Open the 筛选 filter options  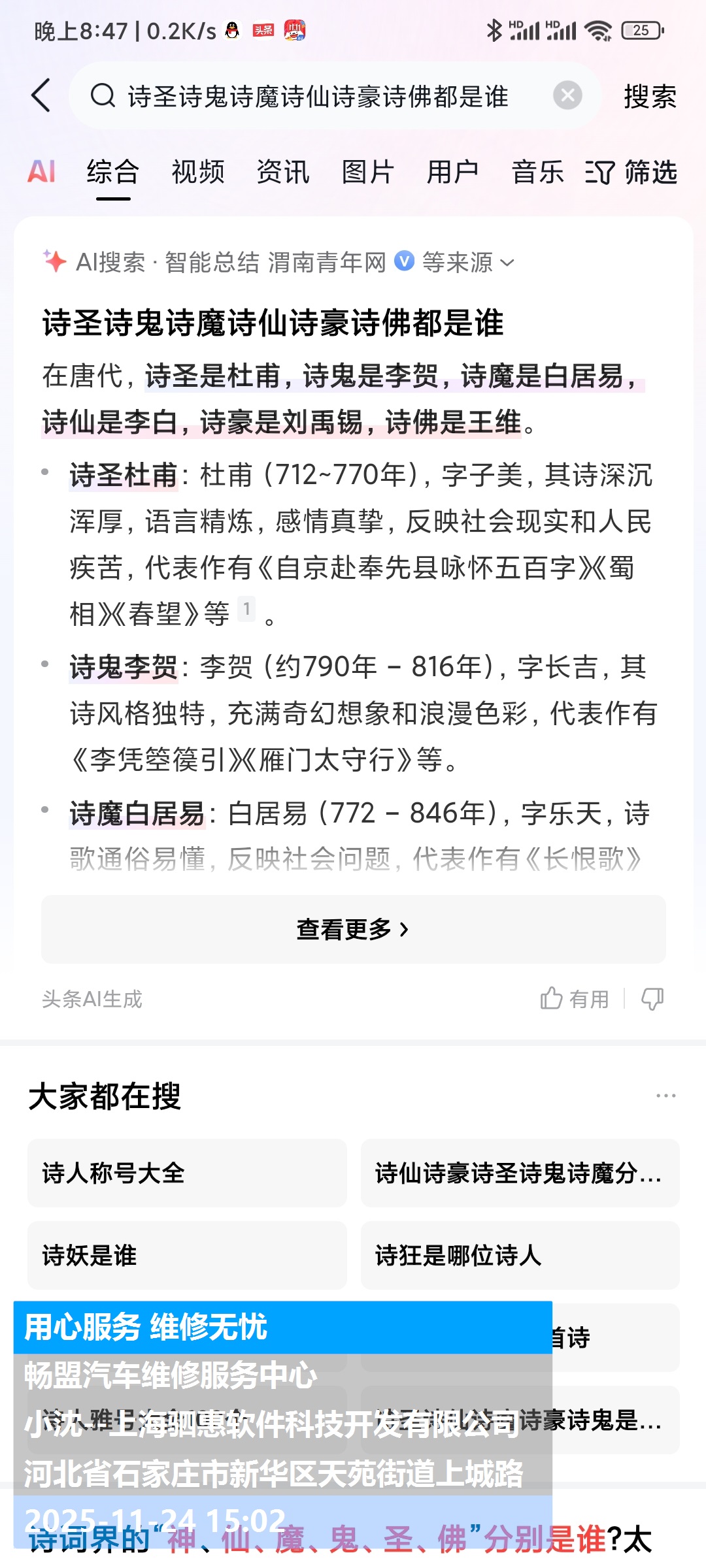[631, 172]
